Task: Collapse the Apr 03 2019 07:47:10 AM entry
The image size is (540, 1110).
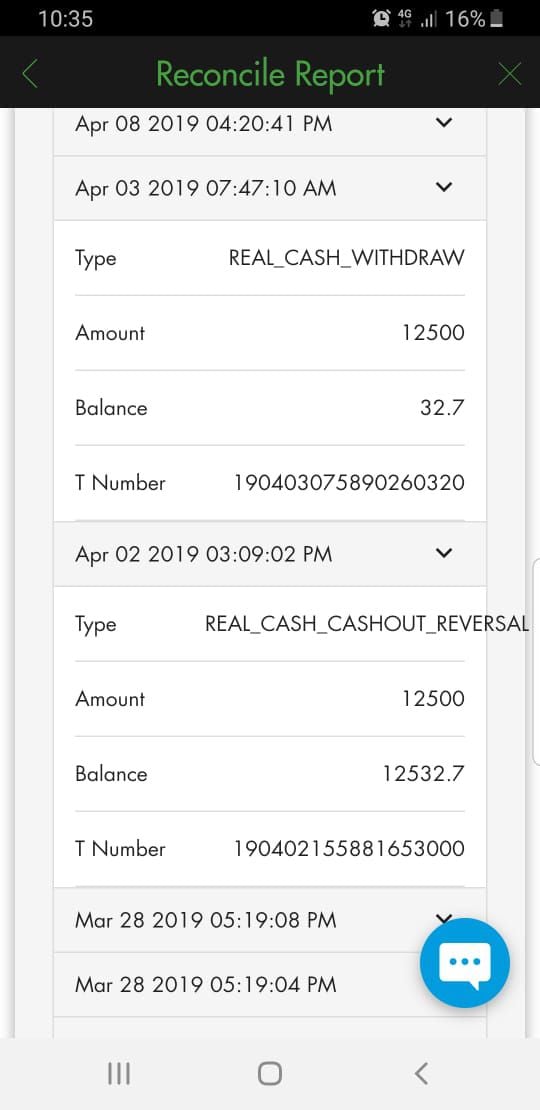Action: (270, 188)
